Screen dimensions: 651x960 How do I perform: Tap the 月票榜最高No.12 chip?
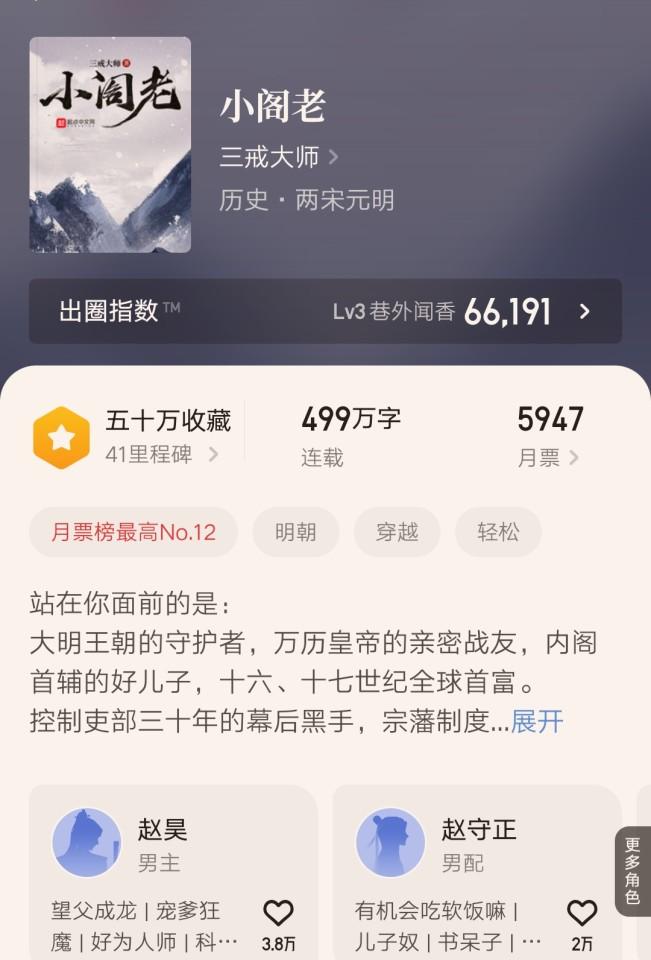(x=133, y=531)
